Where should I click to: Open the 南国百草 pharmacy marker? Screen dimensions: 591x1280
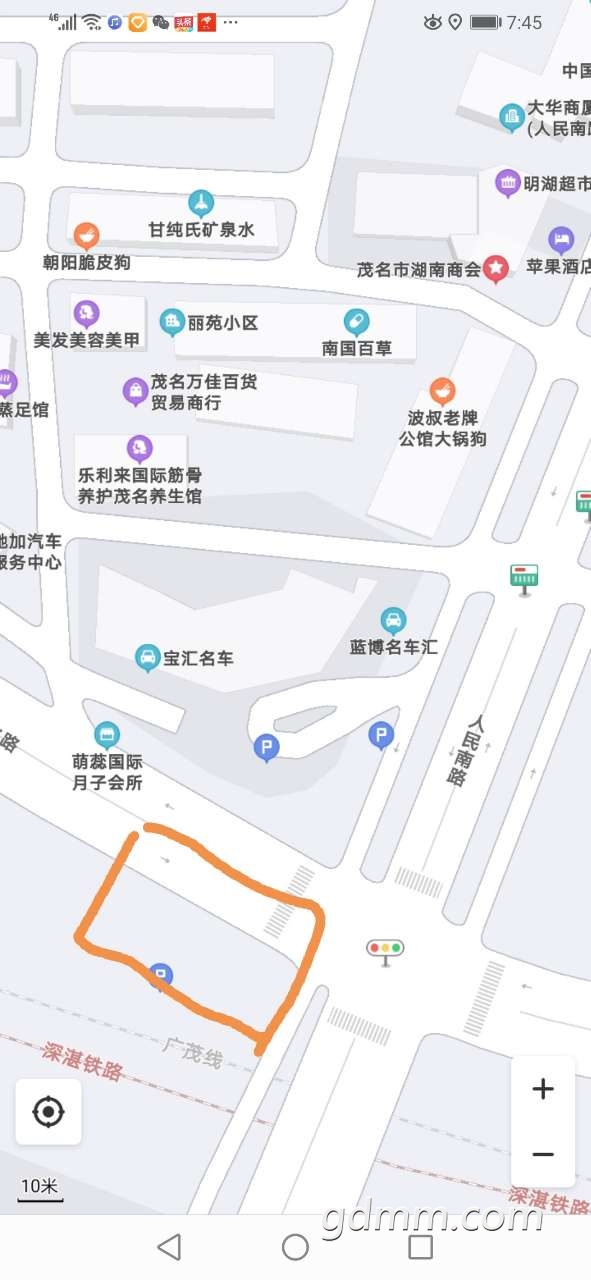356,321
